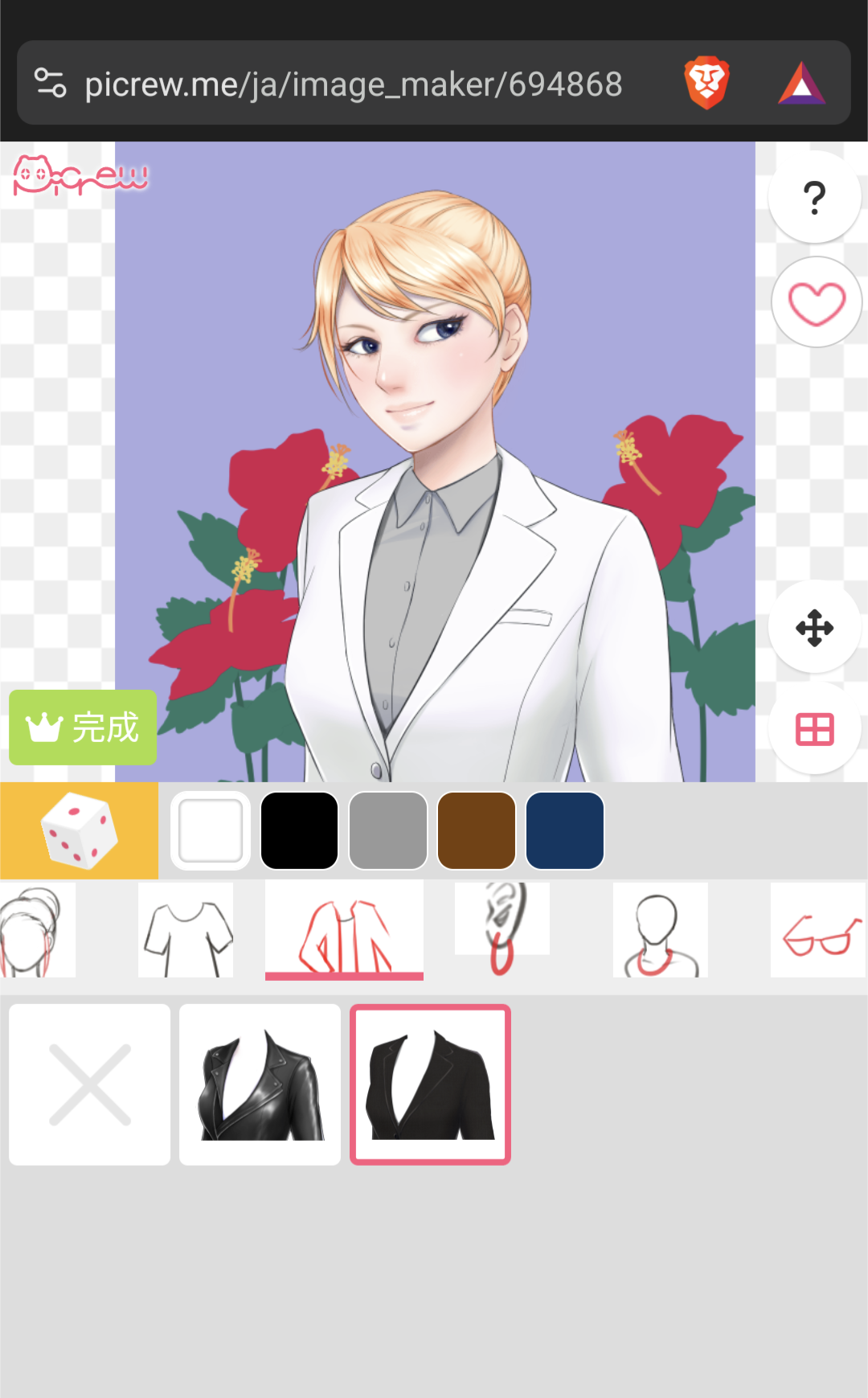The width and height of the screenshot is (868, 1398).
Task: Tap the green 完成 button
Action: click(83, 727)
